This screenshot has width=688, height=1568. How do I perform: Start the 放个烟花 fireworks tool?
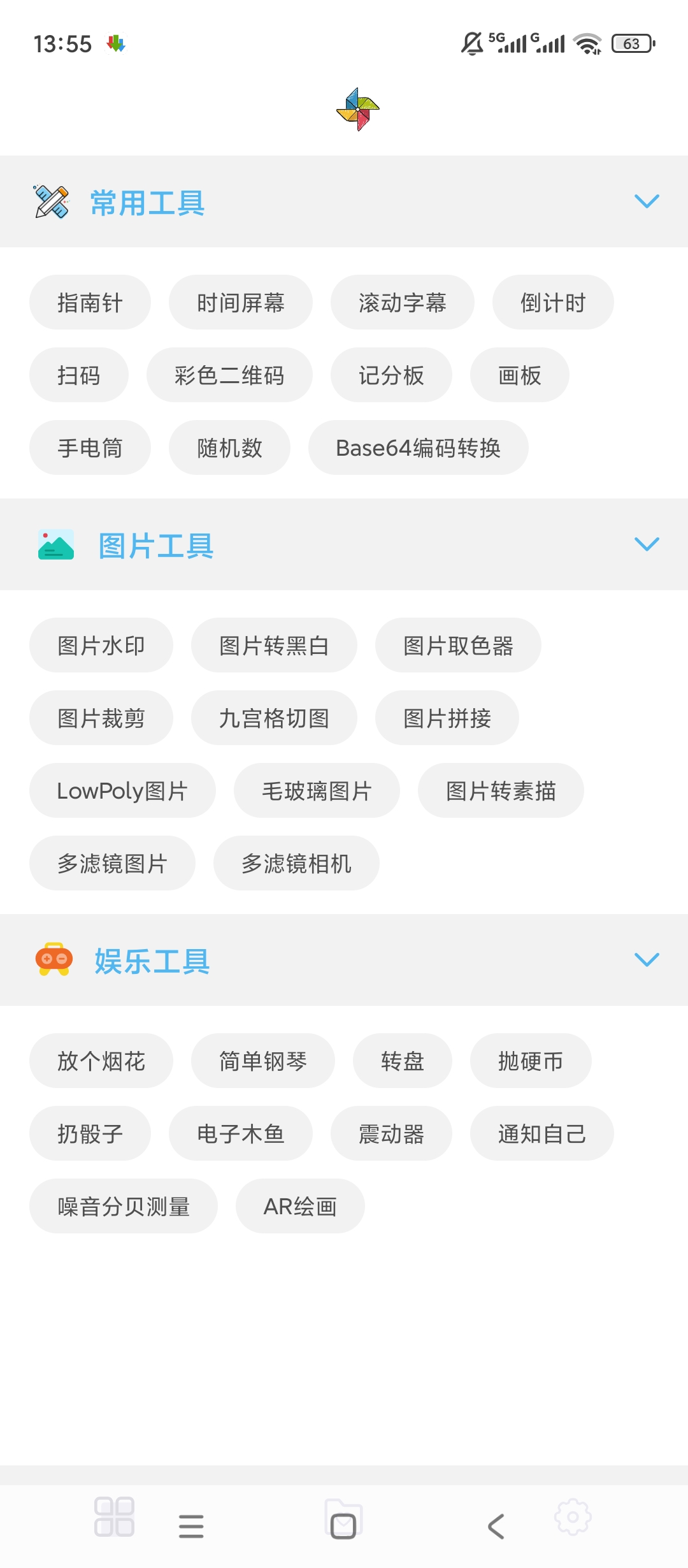101,1060
